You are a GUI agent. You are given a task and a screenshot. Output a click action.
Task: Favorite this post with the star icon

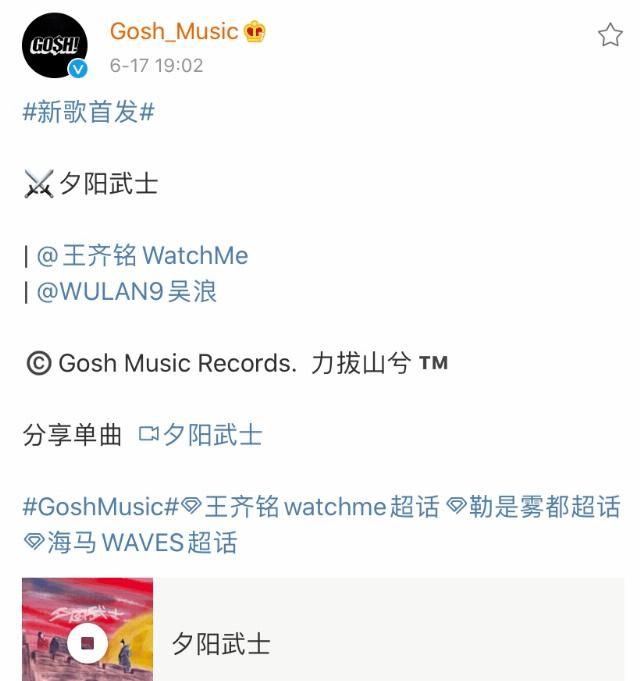(609, 35)
